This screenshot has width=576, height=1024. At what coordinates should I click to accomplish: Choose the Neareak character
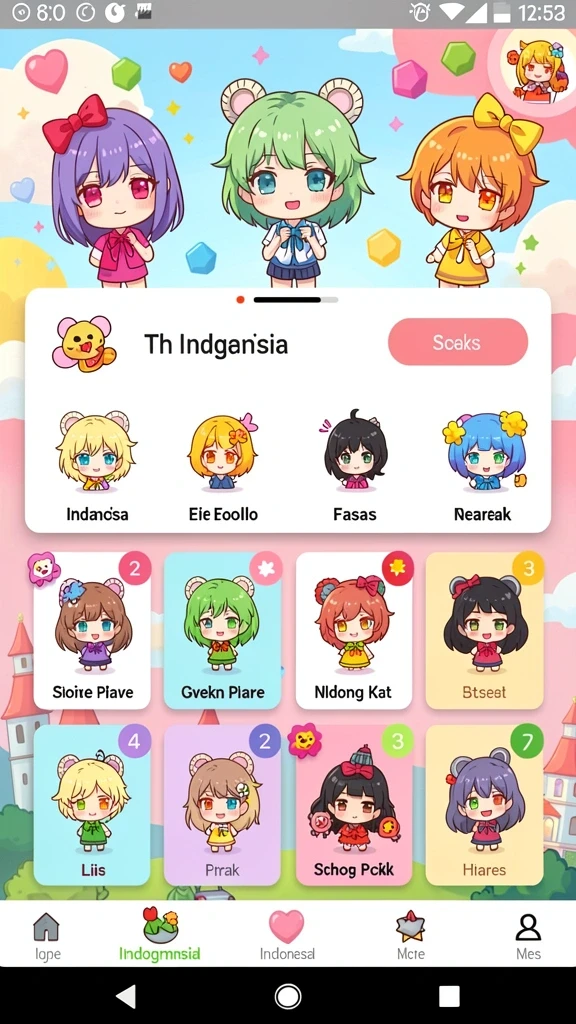[x=483, y=466]
